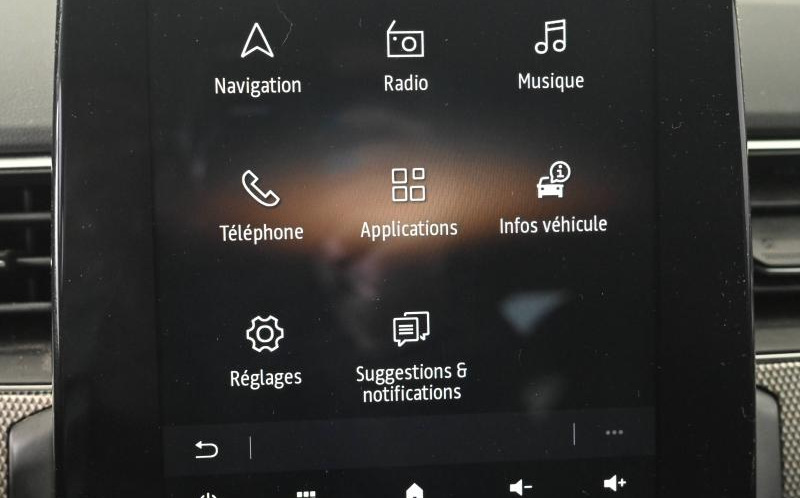This screenshot has width=800, height=498.
Task: Go to the home screen
Action: click(414, 490)
